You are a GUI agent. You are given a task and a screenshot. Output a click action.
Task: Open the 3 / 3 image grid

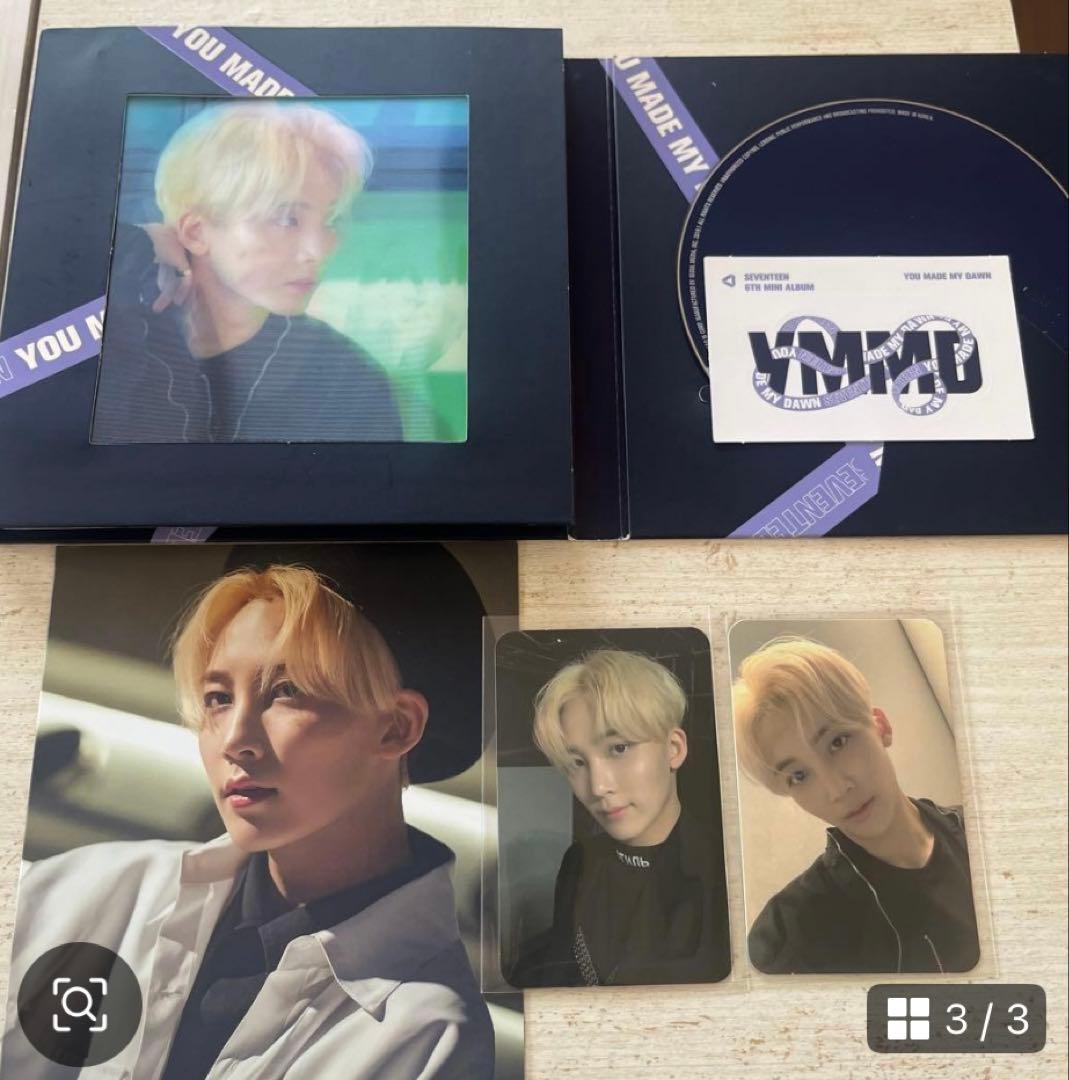[x=956, y=1019]
